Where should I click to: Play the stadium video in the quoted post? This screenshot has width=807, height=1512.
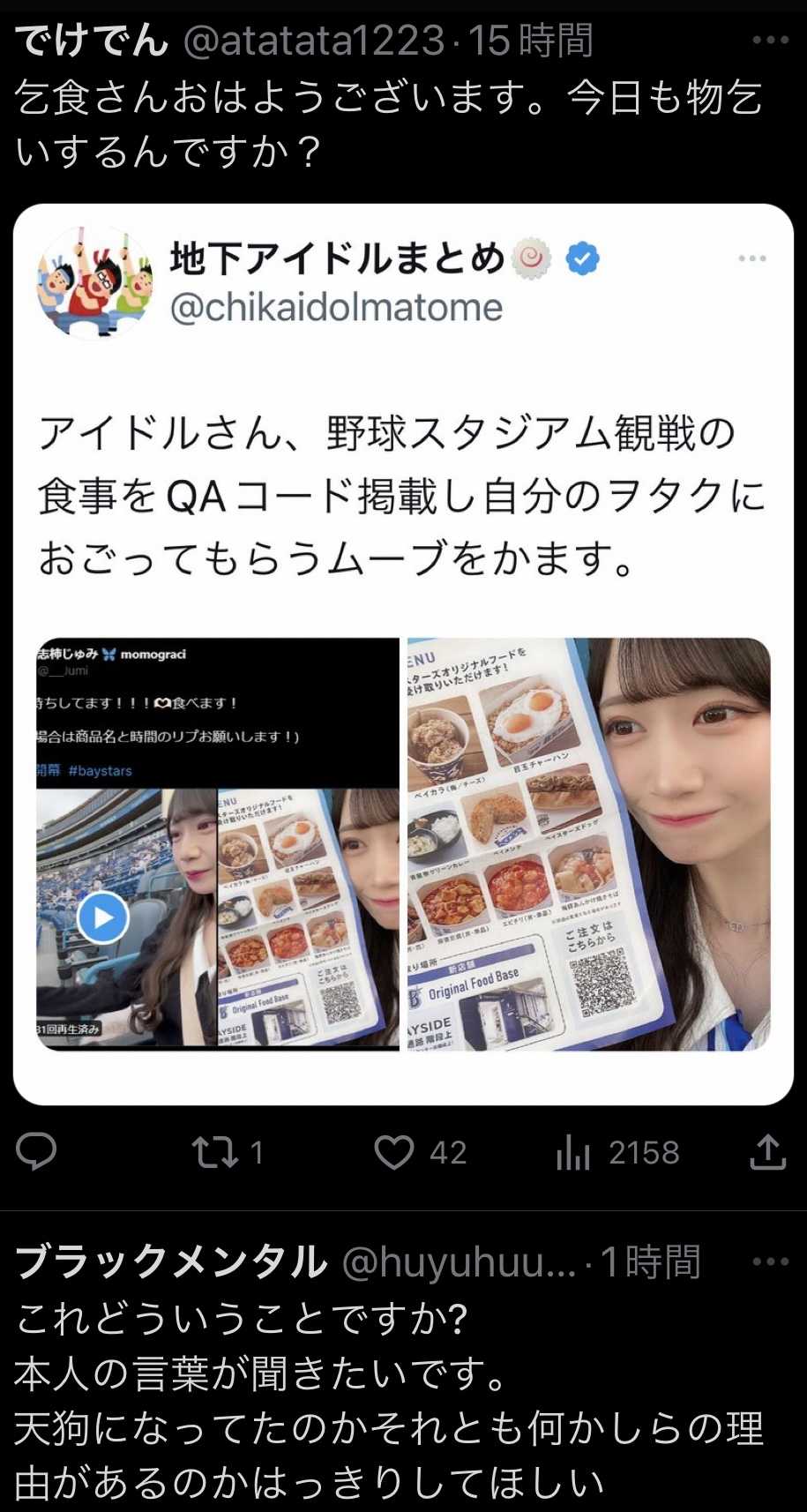(x=103, y=918)
